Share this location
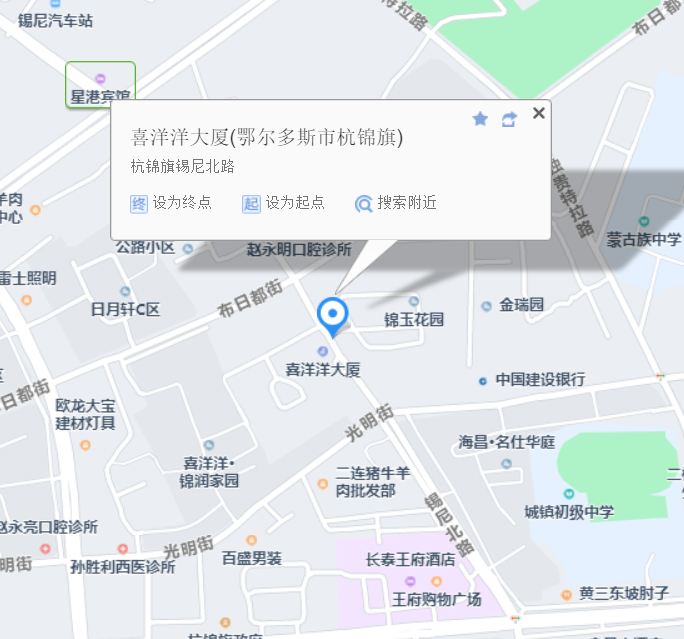The image size is (684, 639). 509,119
